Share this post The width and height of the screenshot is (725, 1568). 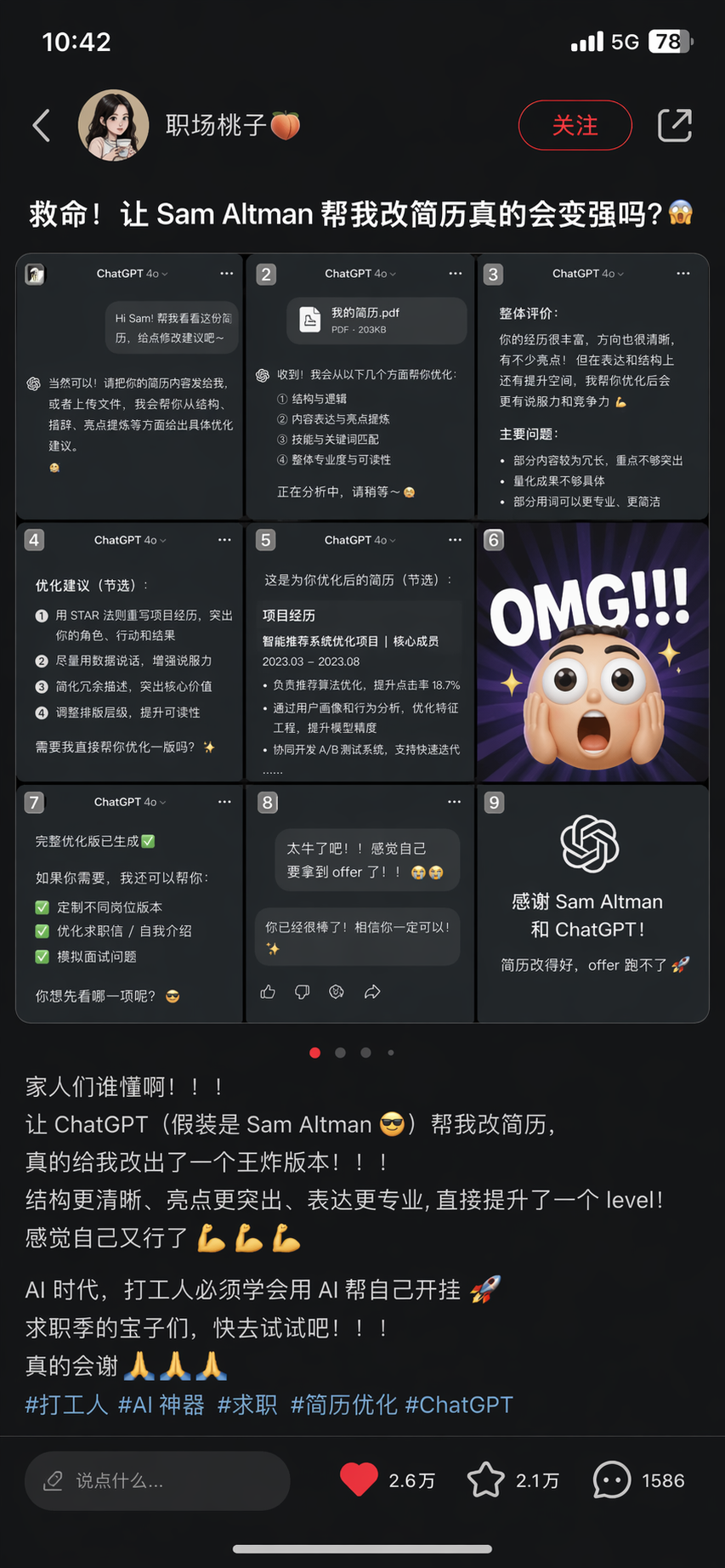[x=675, y=125]
